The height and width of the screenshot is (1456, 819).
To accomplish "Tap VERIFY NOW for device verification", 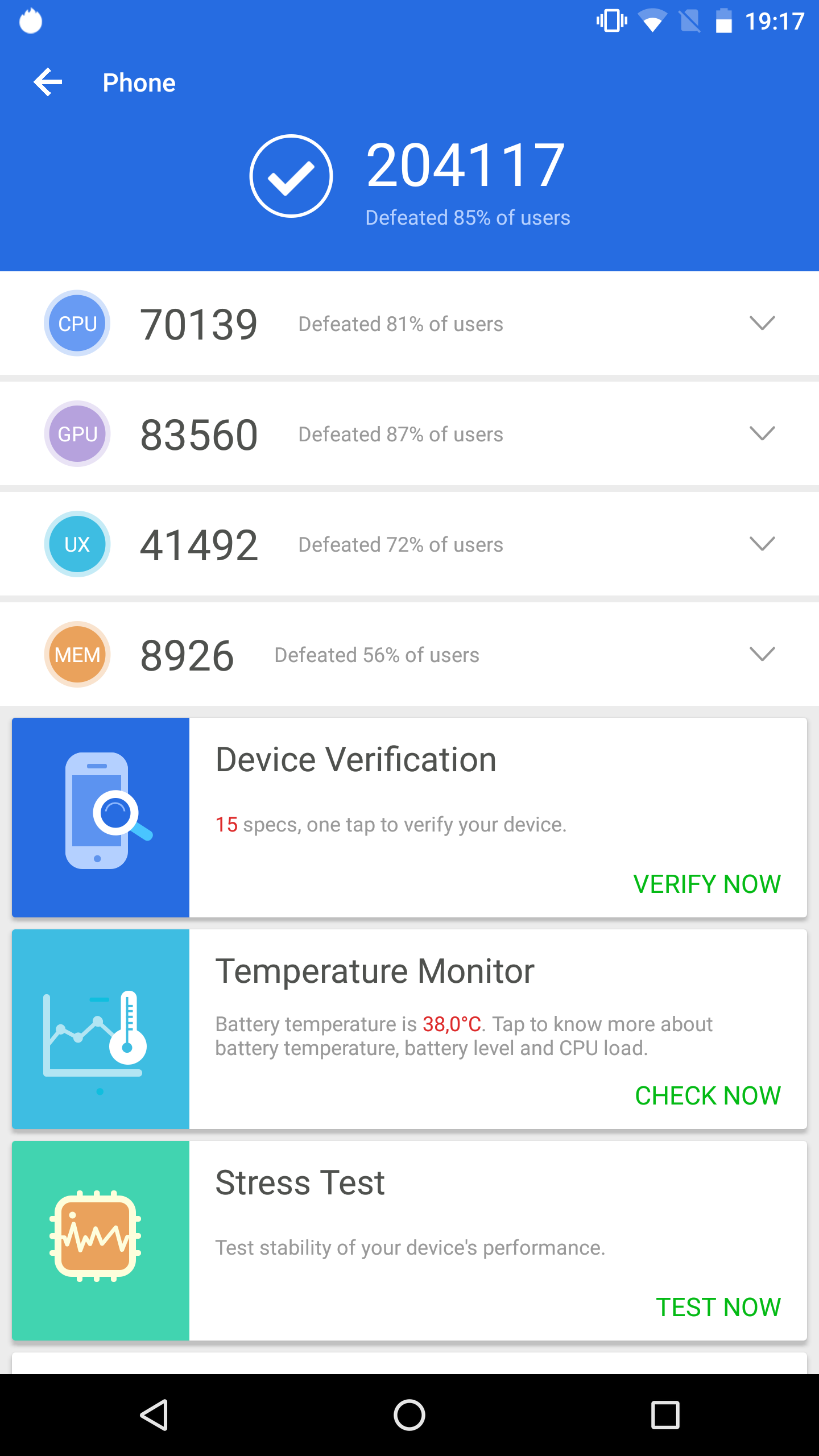I will pos(707,884).
